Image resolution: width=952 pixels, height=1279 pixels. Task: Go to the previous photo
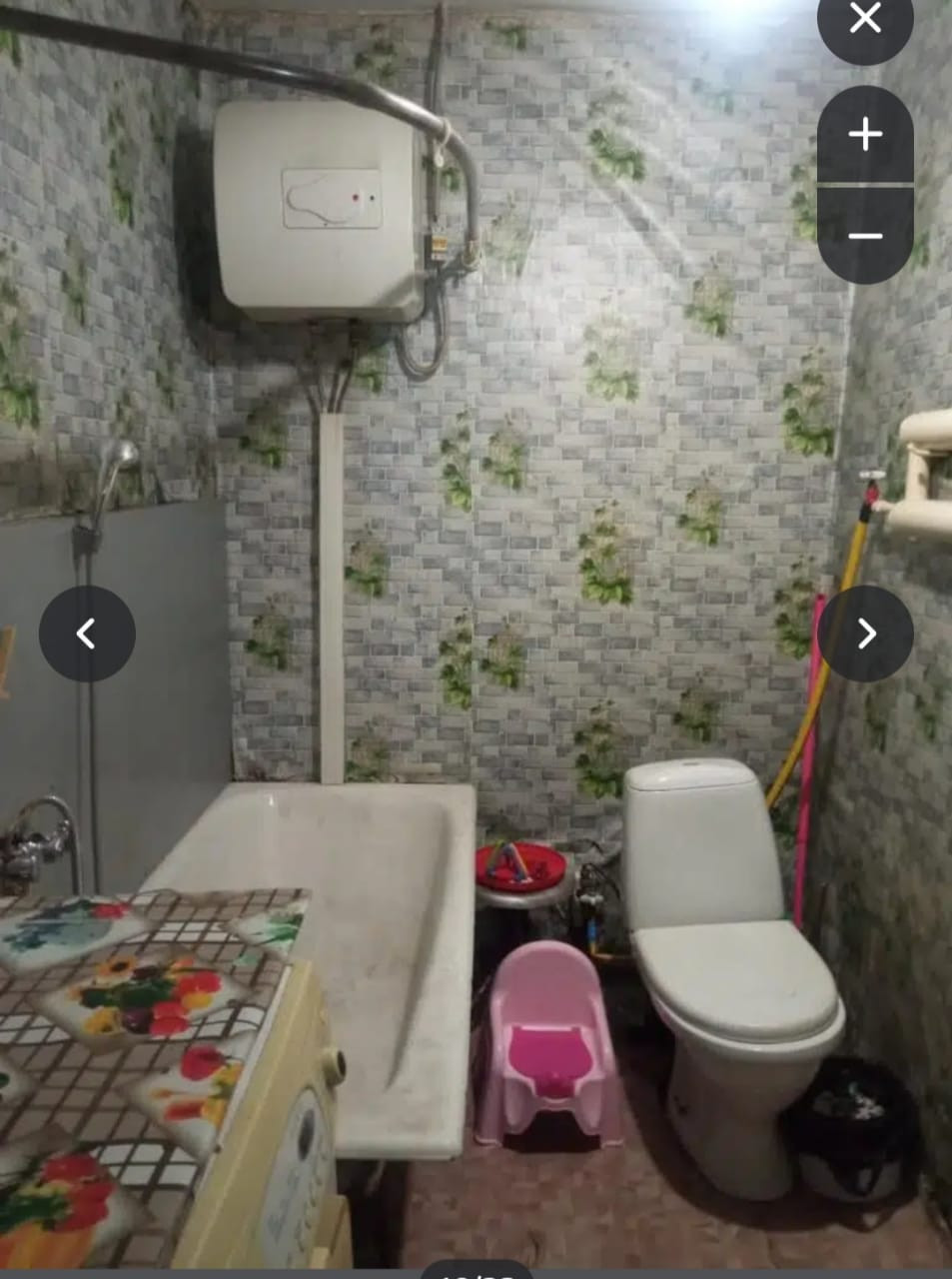[x=87, y=634]
